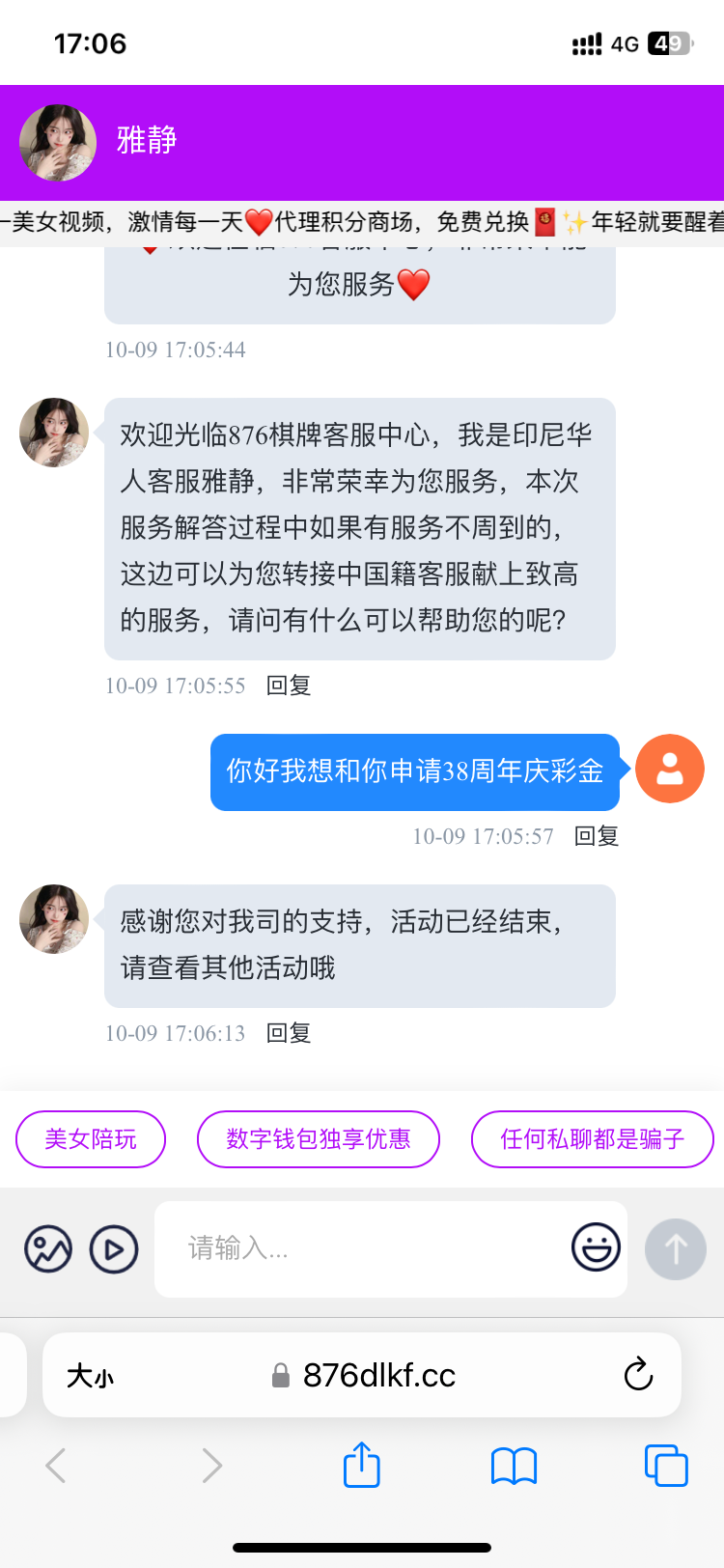Send the message with arrow button
Image resolution: width=724 pixels, height=1568 pixels.
(675, 1248)
